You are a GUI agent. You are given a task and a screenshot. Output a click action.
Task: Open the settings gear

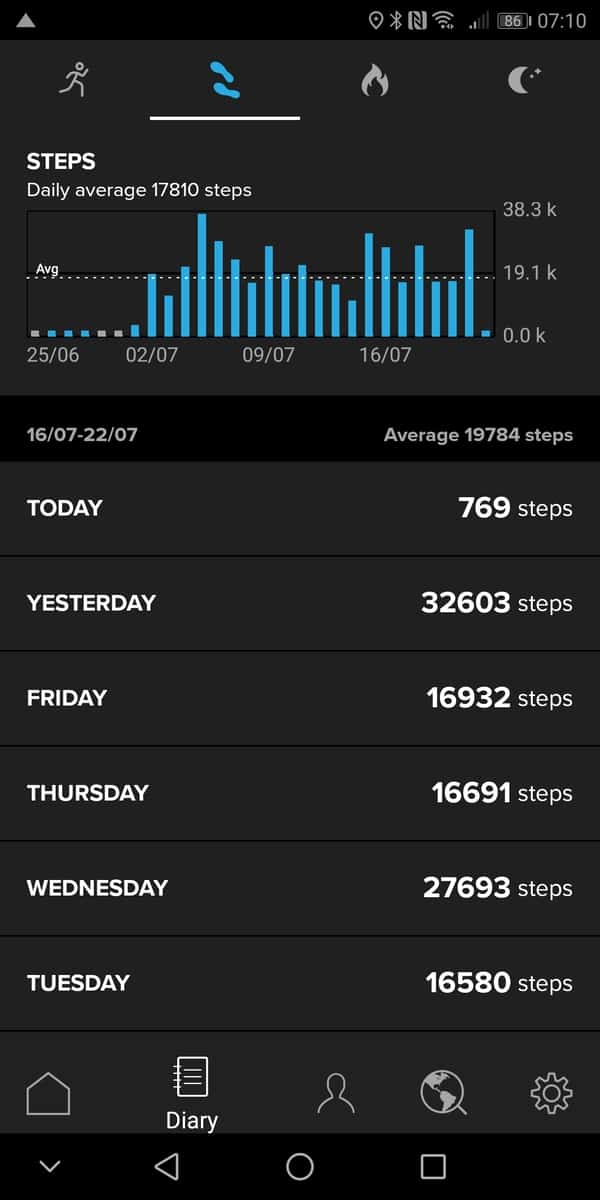click(551, 1093)
